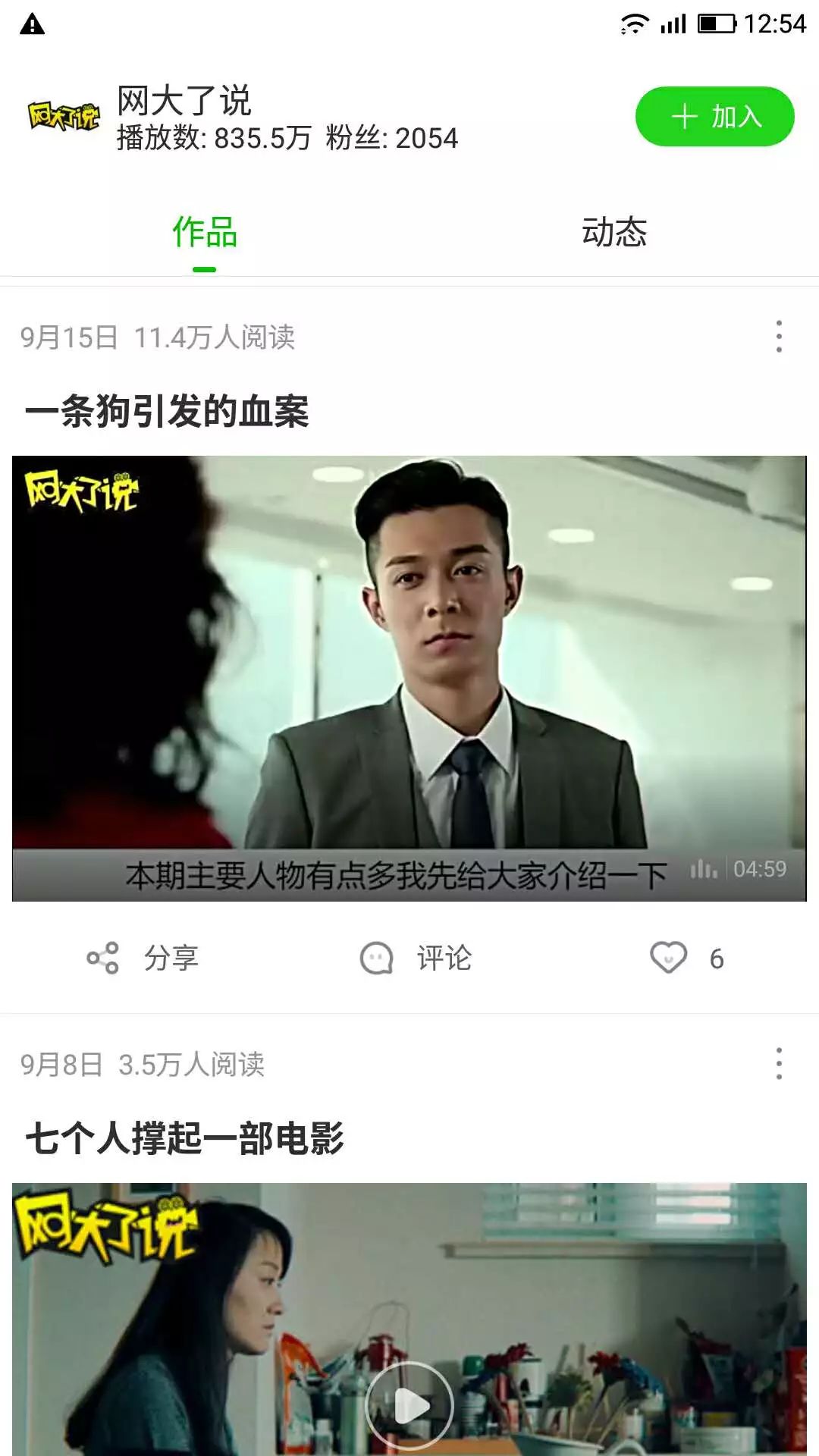
Task: Switch to the 动态 tab
Action: 614,232
